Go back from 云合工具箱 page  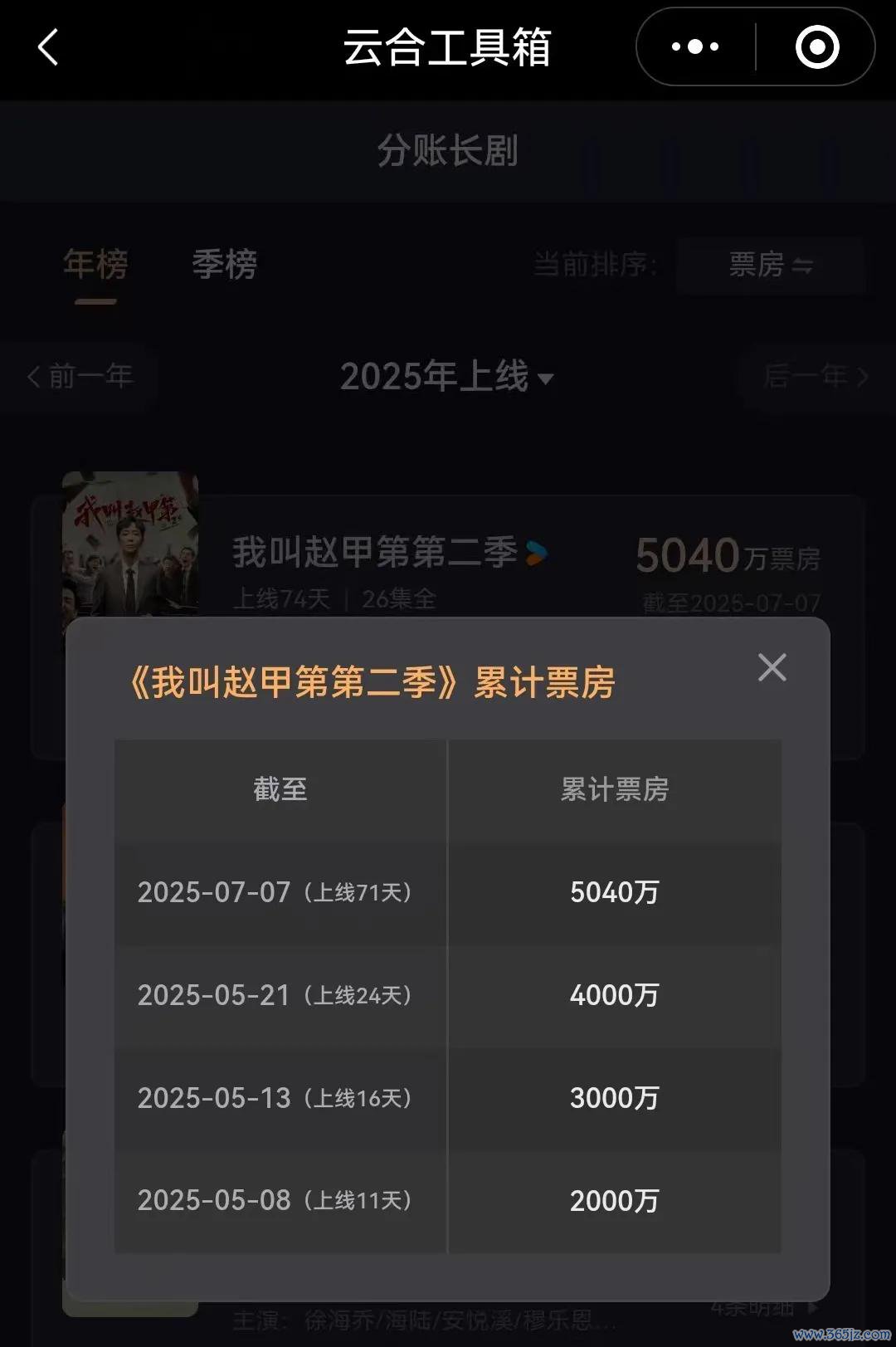(48, 47)
